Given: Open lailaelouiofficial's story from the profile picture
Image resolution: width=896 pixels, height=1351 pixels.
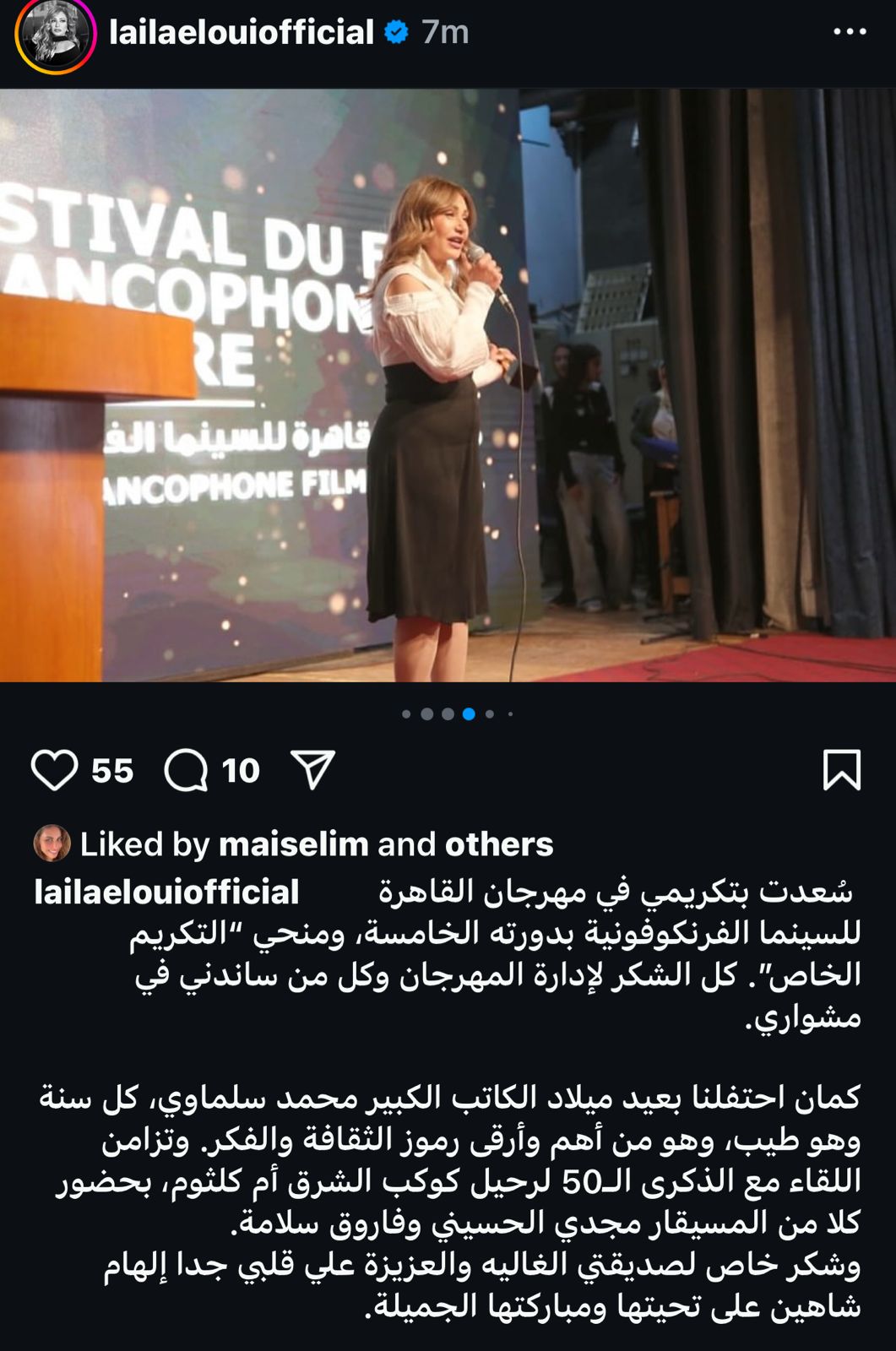Looking at the screenshot, I should (x=55, y=35).
